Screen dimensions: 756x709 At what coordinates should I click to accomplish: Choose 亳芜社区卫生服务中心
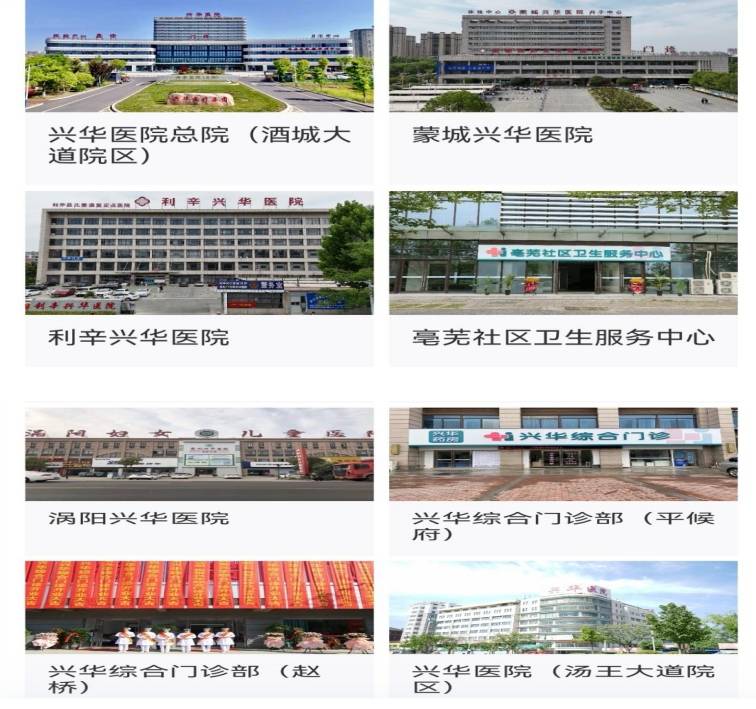tap(563, 275)
